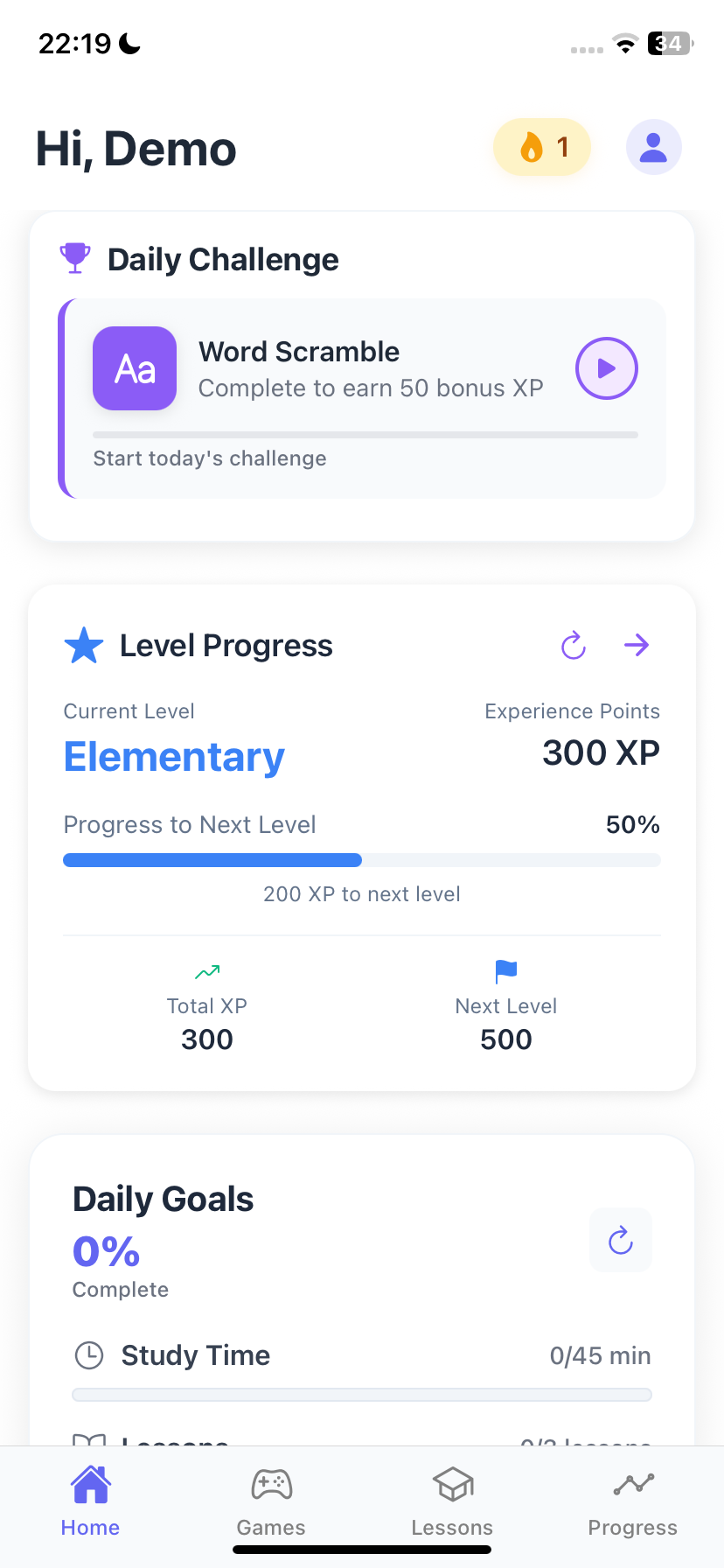Image resolution: width=724 pixels, height=1568 pixels.
Task: Refresh the Level Progress section
Action: pyautogui.click(x=573, y=645)
